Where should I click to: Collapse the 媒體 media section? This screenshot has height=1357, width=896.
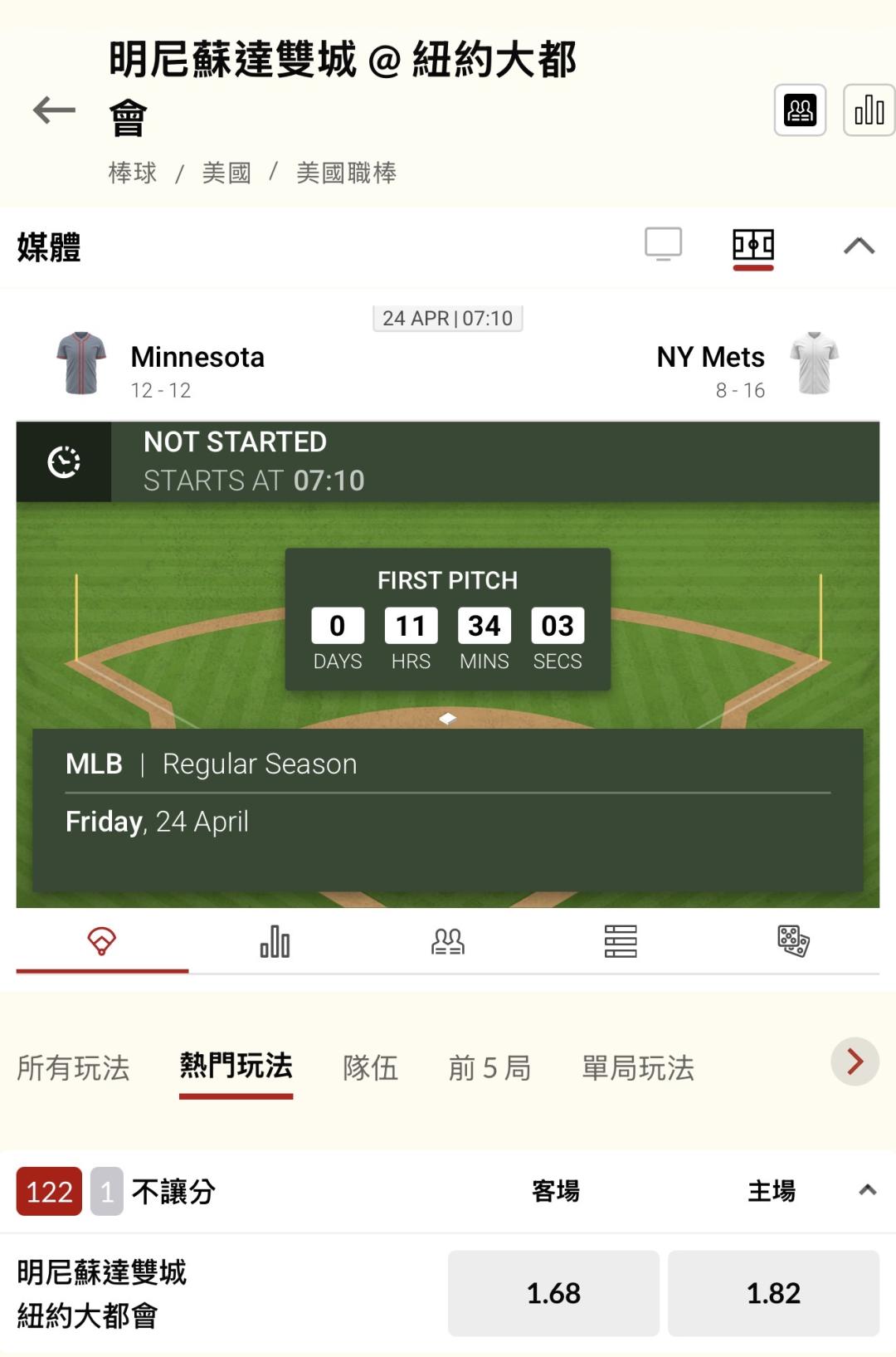pyautogui.click(x=859, y=246)
